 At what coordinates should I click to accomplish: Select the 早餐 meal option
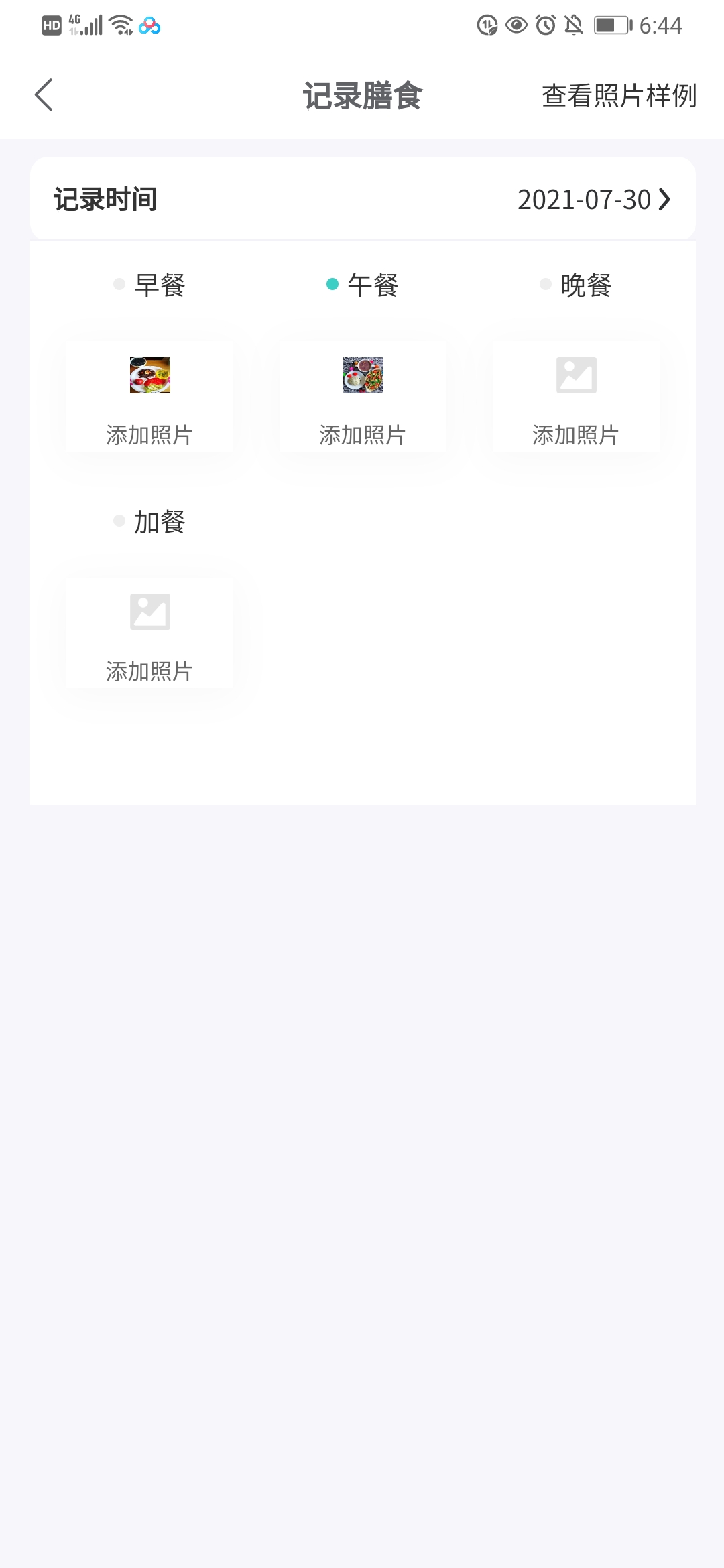pyautogui.click(x=150, y=285)
